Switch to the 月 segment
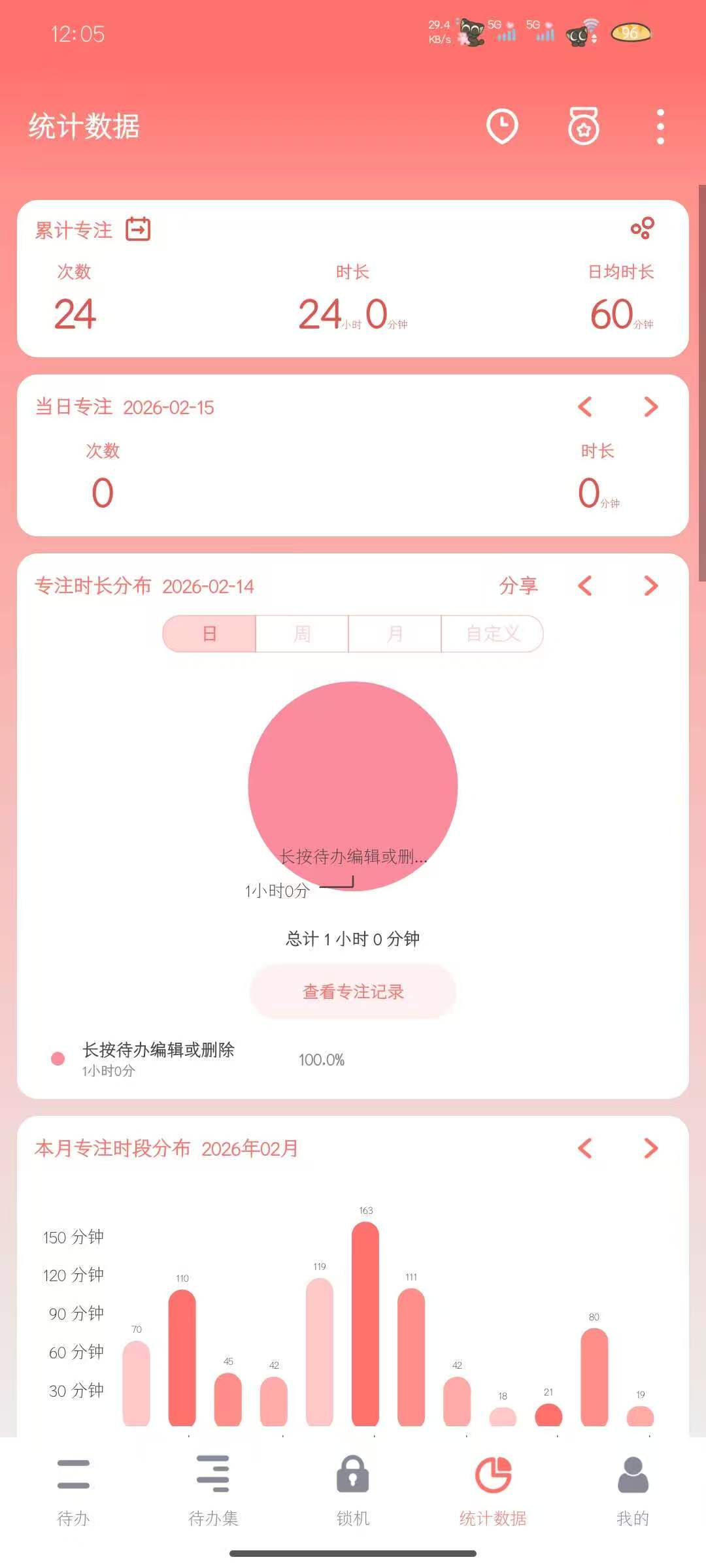The height and width of the screenshot is (1568, 706). pyautogui.click(x=395, y=634)
